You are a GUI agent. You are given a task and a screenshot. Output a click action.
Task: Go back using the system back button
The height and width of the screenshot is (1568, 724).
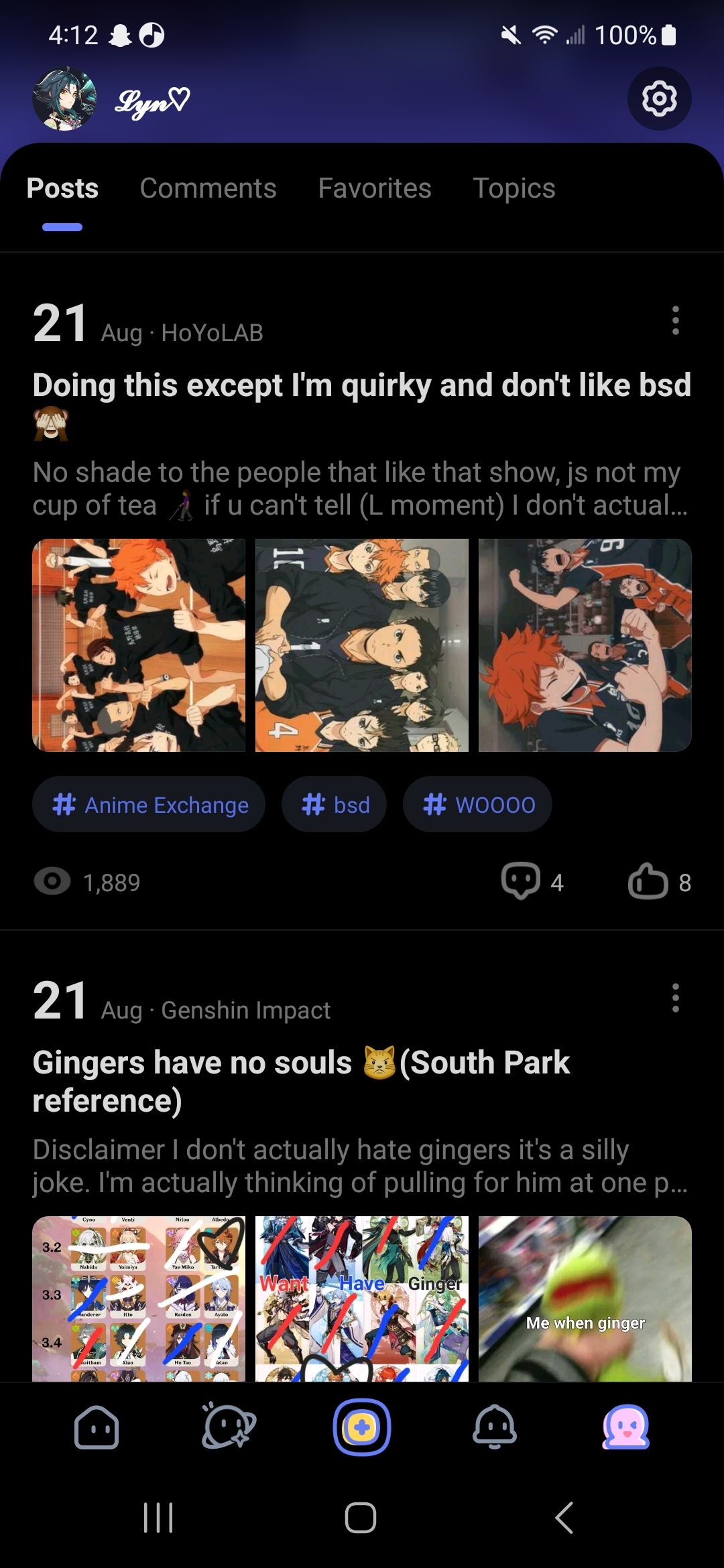click(x=564, y=1518)
